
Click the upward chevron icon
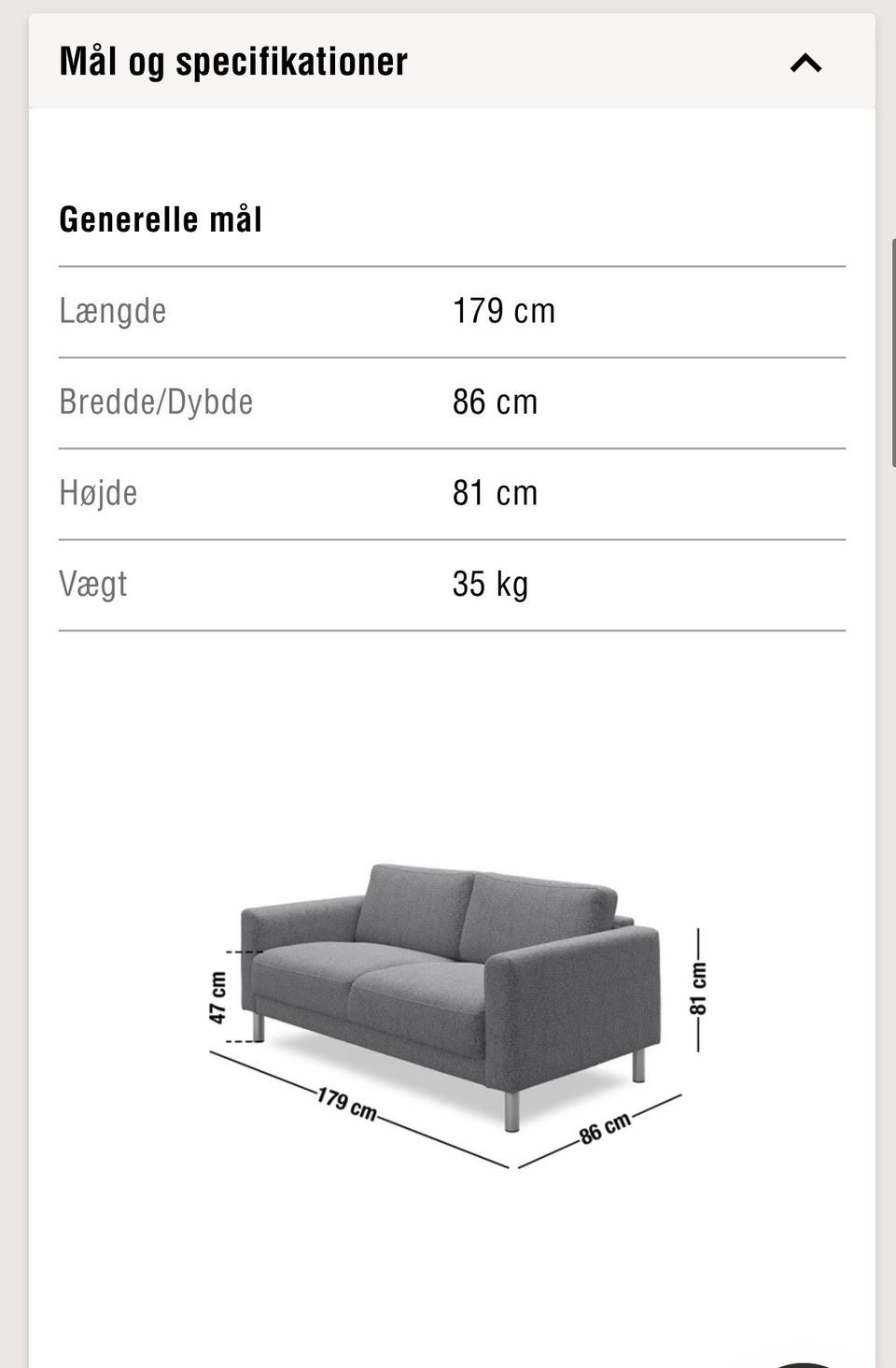pos(806,62)
